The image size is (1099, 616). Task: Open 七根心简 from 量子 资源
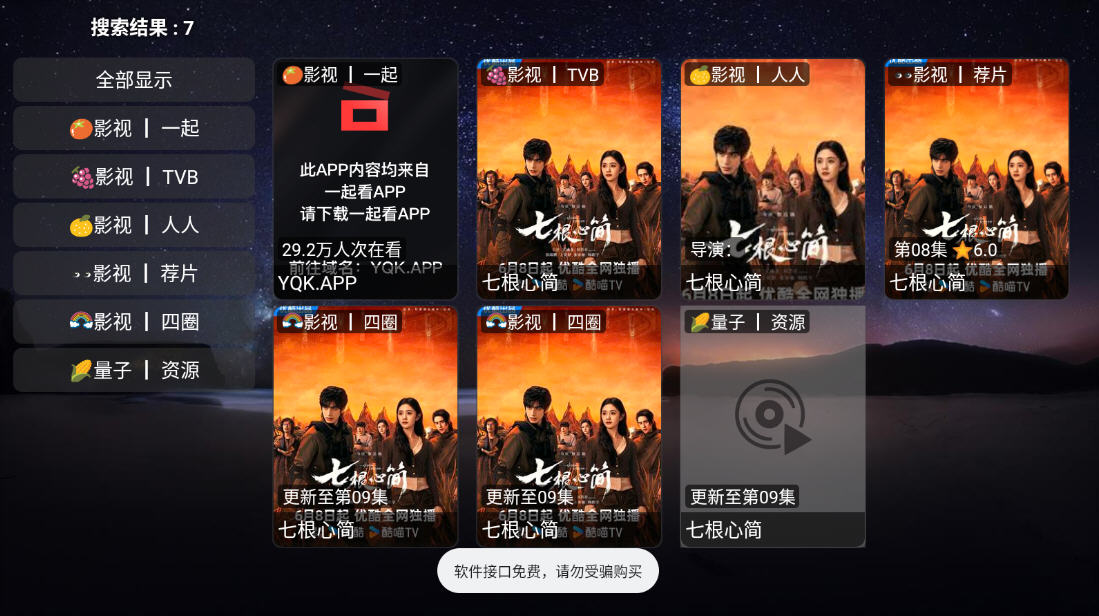click(x=773, y=427)
